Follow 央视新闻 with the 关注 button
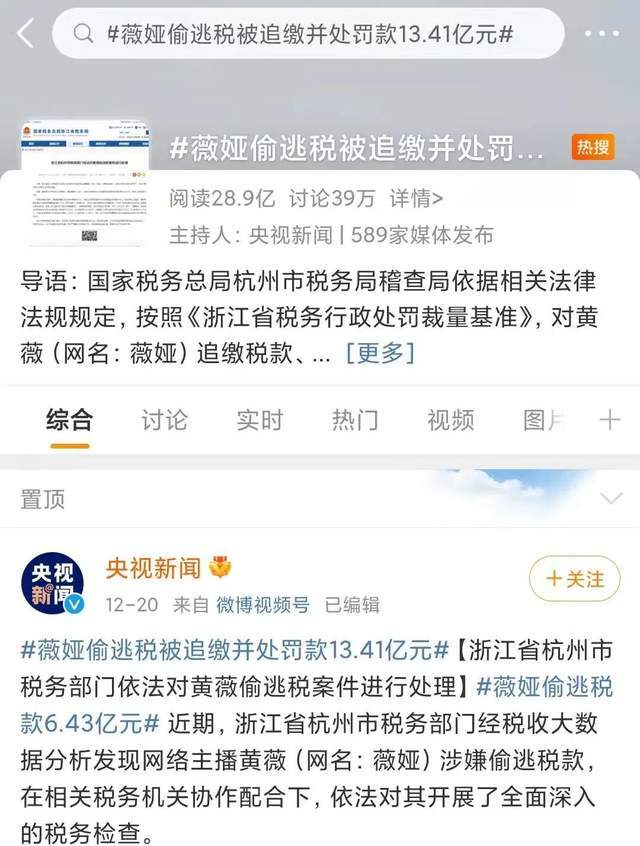 [574, 579]
